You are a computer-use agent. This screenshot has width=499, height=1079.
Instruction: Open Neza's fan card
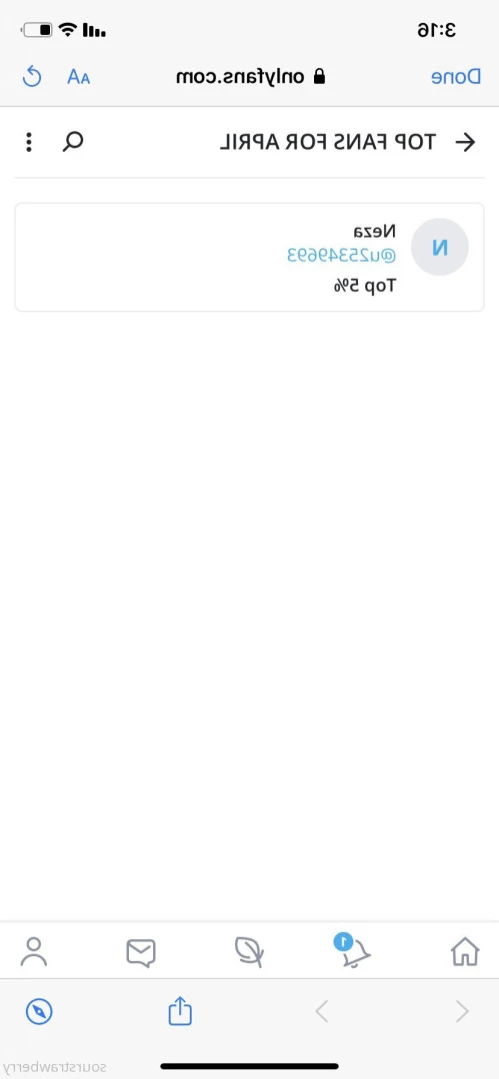coord(249,257)
